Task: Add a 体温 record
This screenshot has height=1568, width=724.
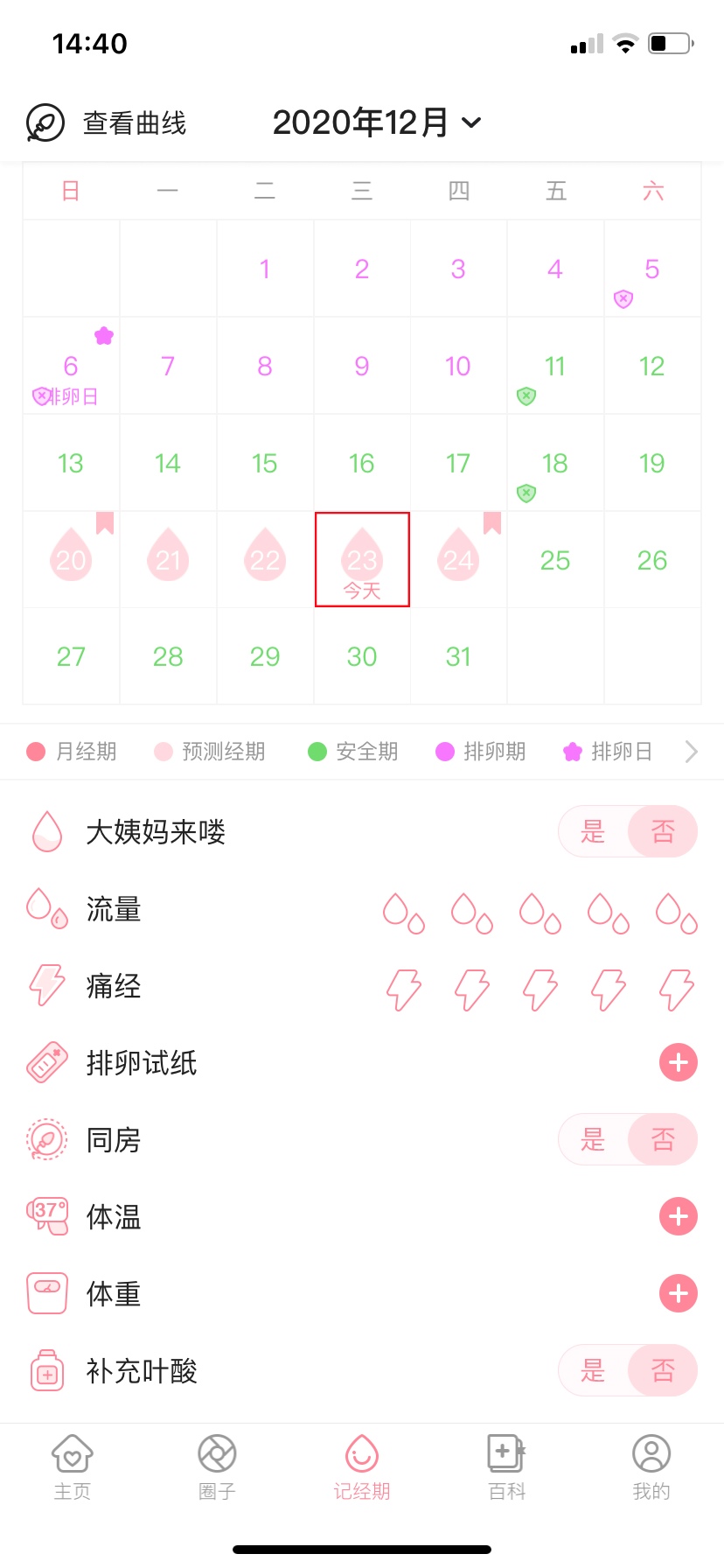Action: pyautogui.click(x=678, y=1216)
